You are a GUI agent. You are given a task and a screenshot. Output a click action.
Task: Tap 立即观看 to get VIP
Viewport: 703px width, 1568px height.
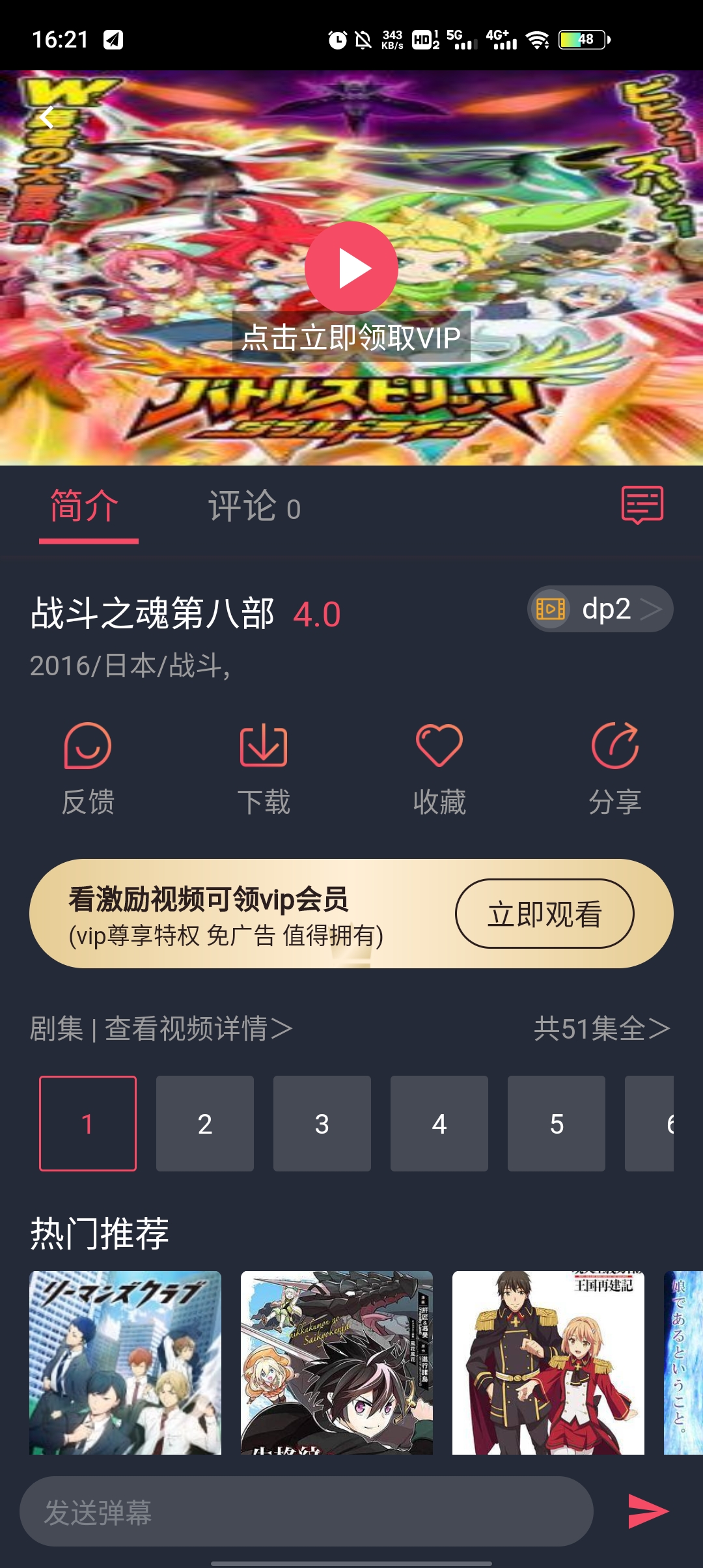(544, 914)
